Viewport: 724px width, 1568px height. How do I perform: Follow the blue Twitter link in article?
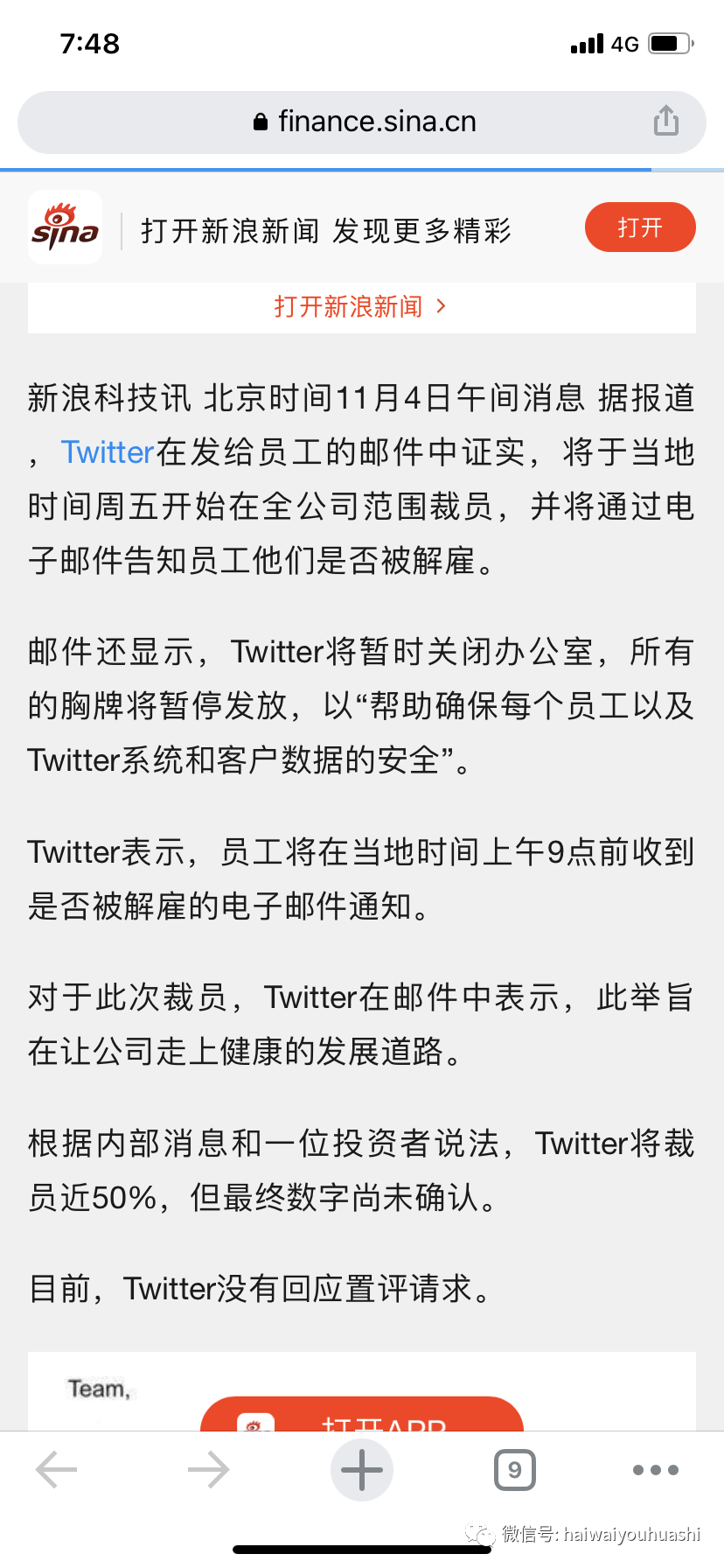point(108,452)
